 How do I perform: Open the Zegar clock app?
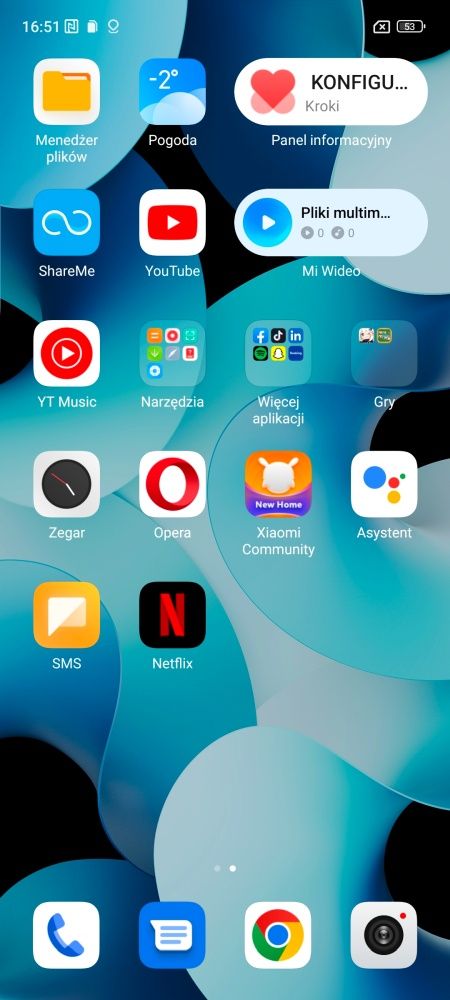66,484
